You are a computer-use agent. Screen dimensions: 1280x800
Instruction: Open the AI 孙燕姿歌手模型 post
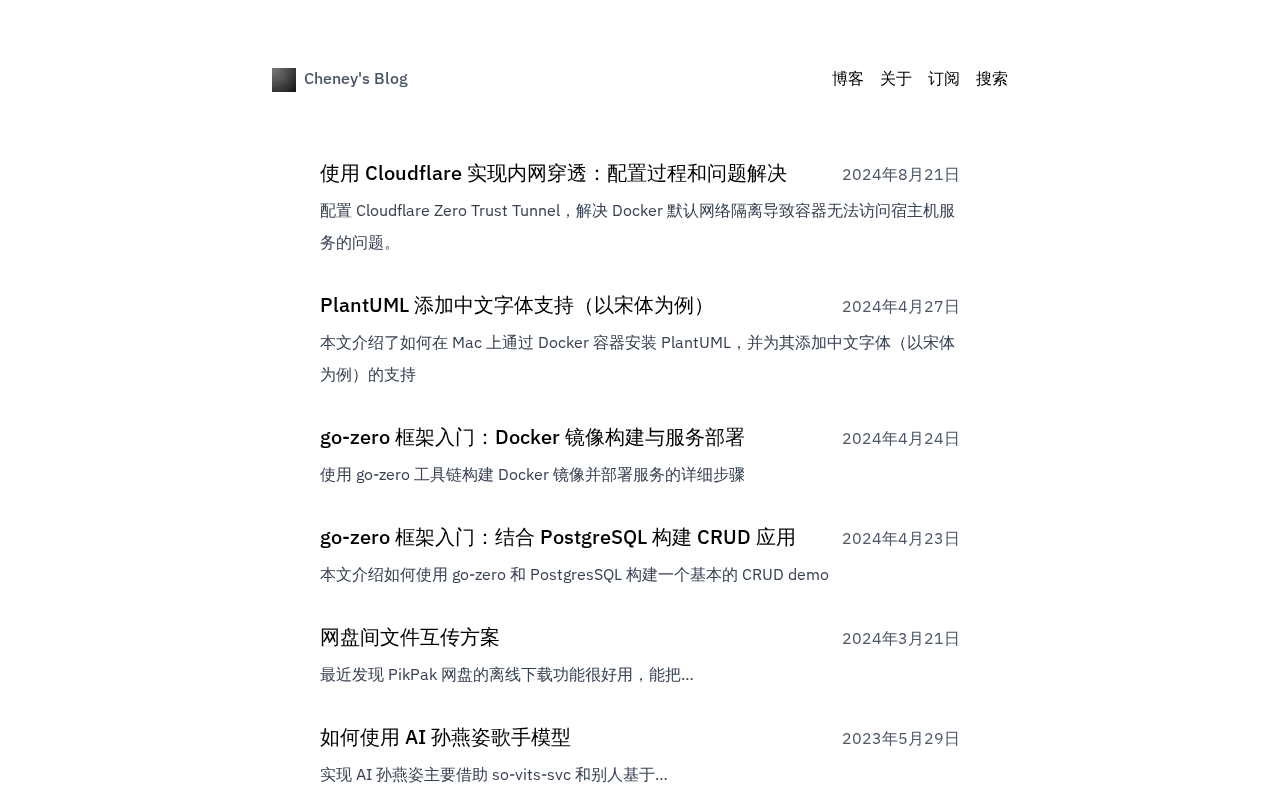tap(445, 737)
